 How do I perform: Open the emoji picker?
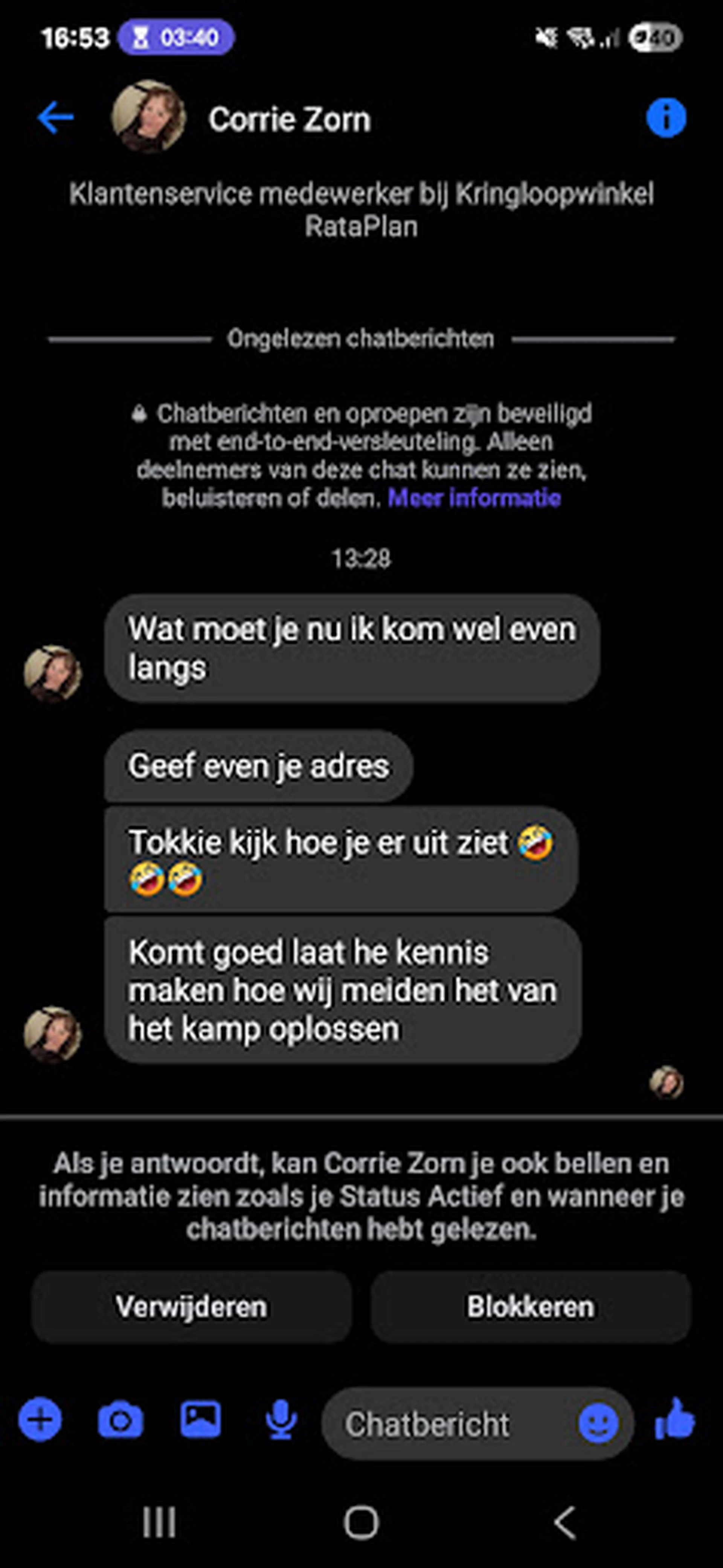coord(598,1423)
